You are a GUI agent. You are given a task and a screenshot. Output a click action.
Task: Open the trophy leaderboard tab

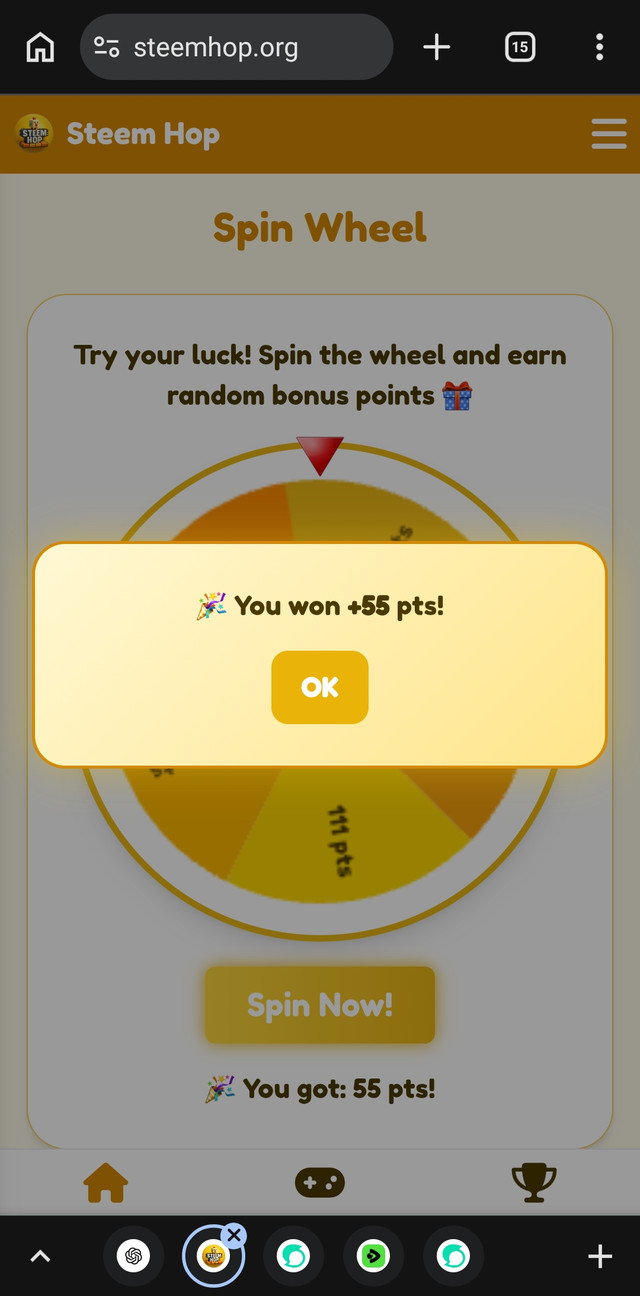coord(533,1183)
